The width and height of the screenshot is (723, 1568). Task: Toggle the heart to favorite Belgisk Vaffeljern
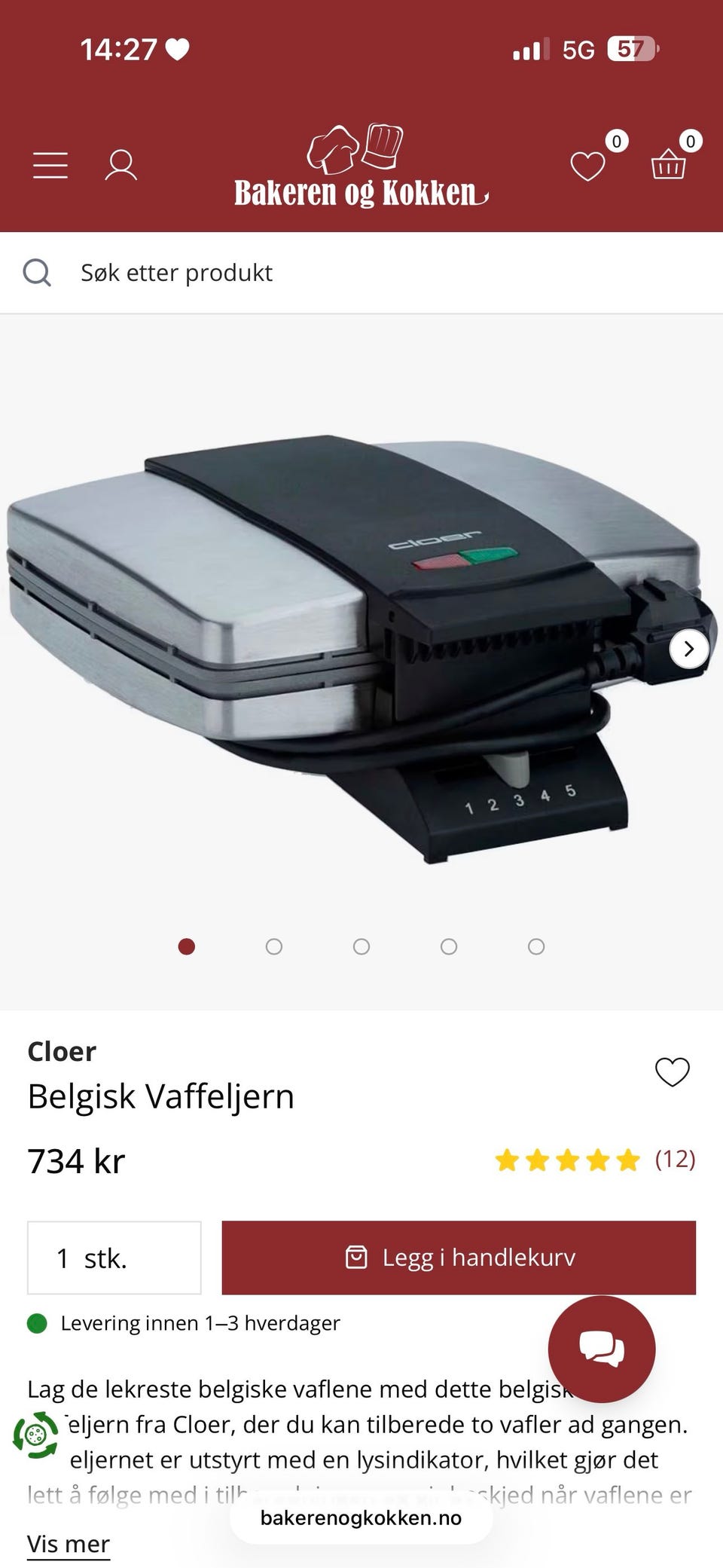(673, 1072)
